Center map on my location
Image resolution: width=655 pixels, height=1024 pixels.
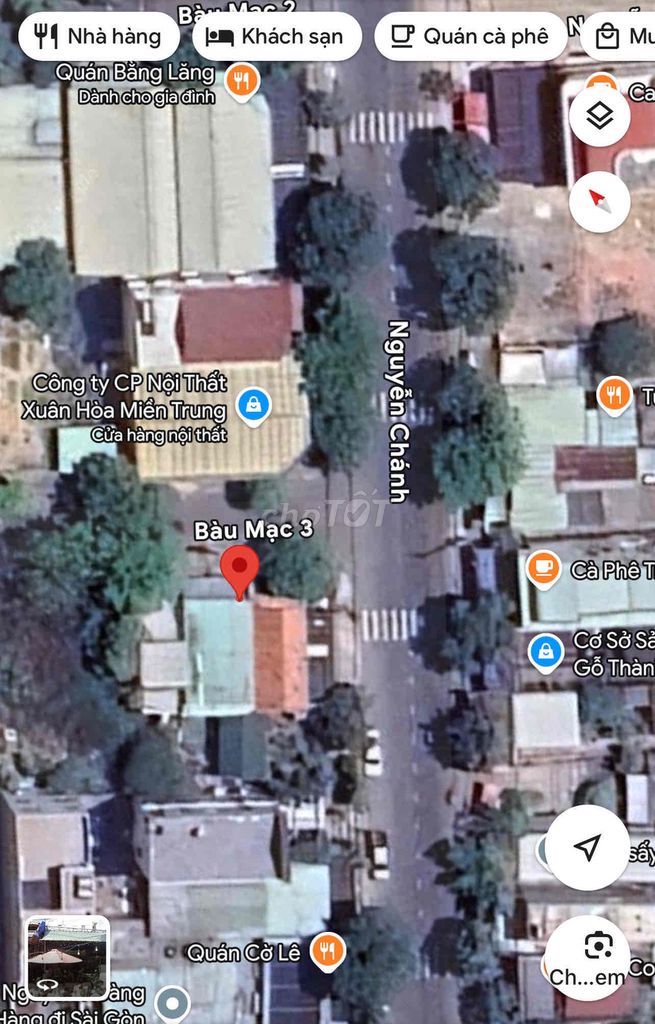tap(587, 848)
